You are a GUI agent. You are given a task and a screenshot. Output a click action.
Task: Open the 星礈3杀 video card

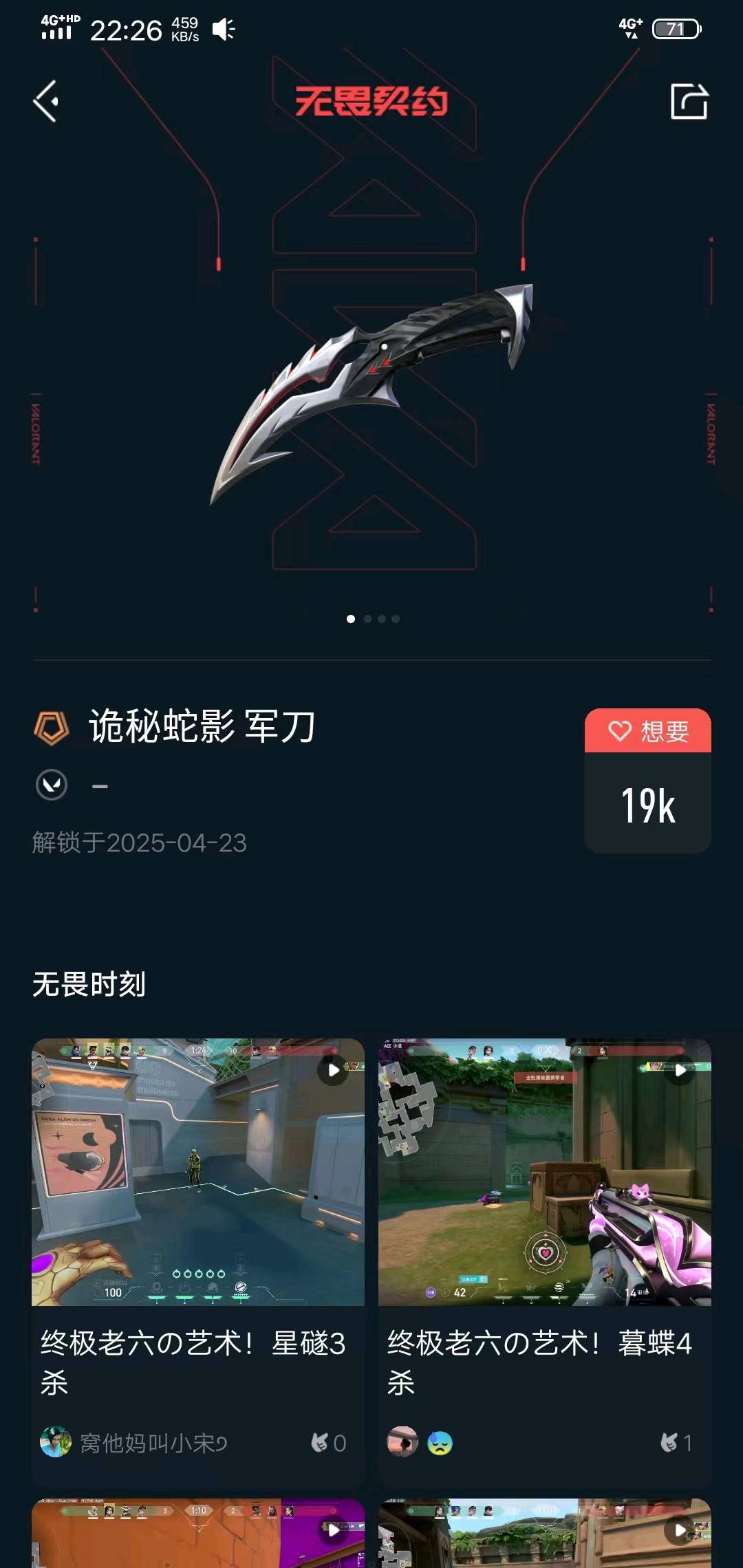click(198, 1172)
